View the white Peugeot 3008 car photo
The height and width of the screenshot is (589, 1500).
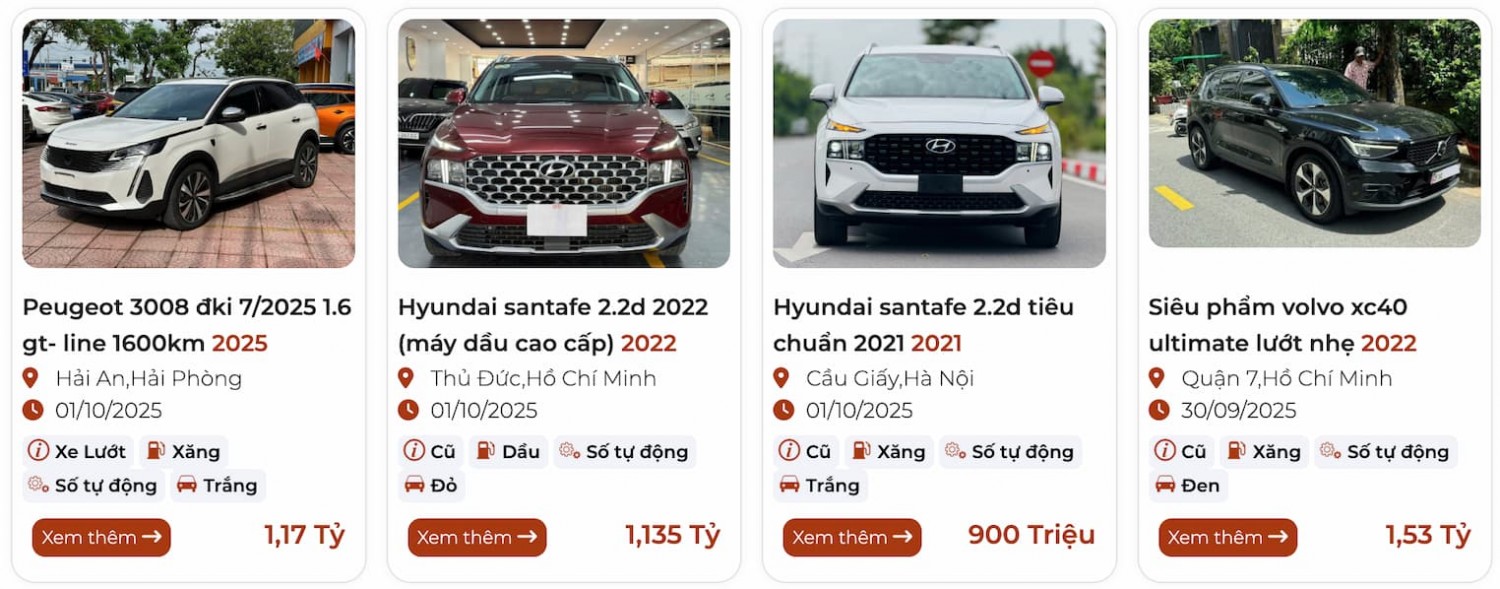[188, 143]
